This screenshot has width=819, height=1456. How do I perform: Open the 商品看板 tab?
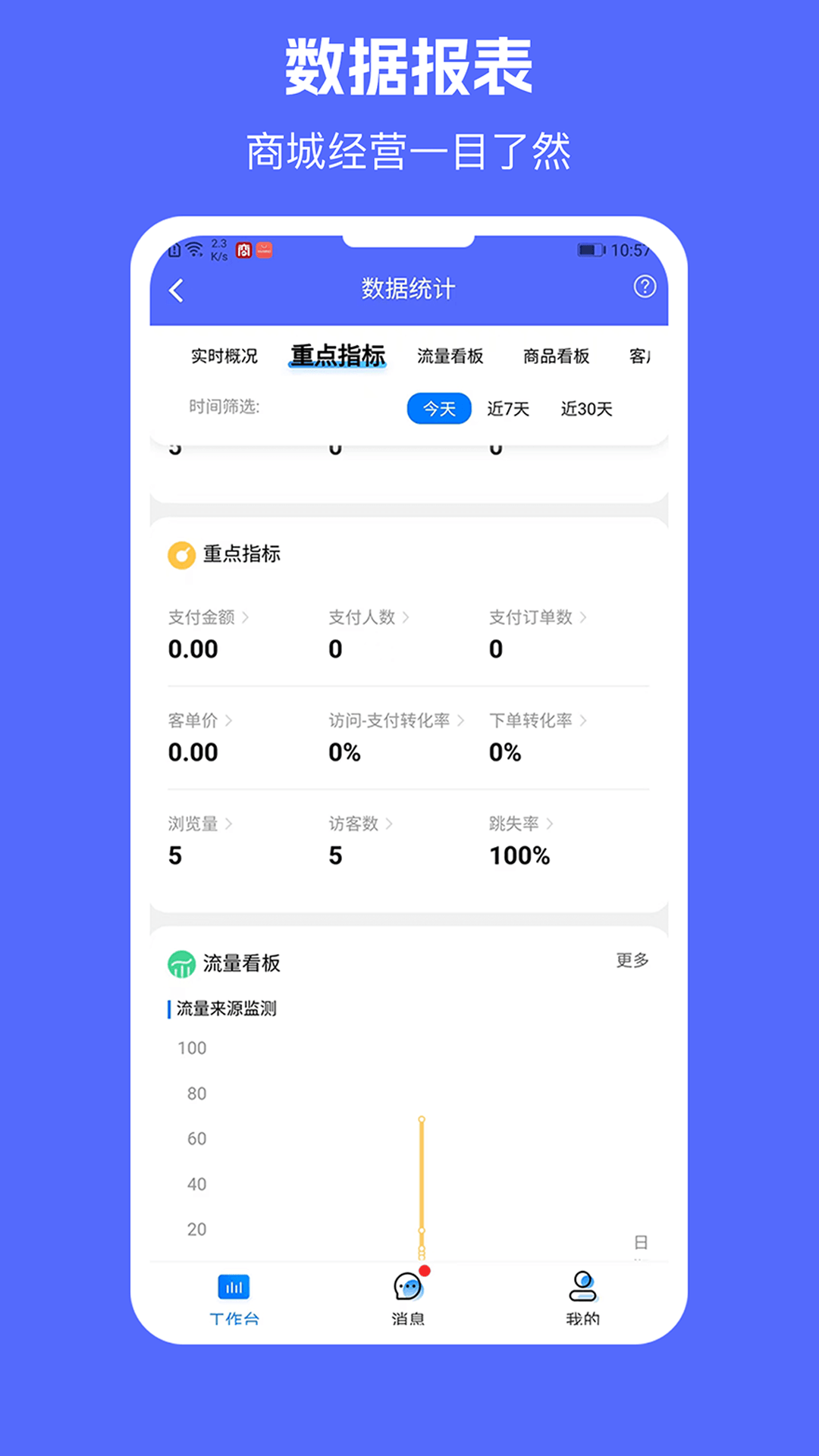point(555,356)
